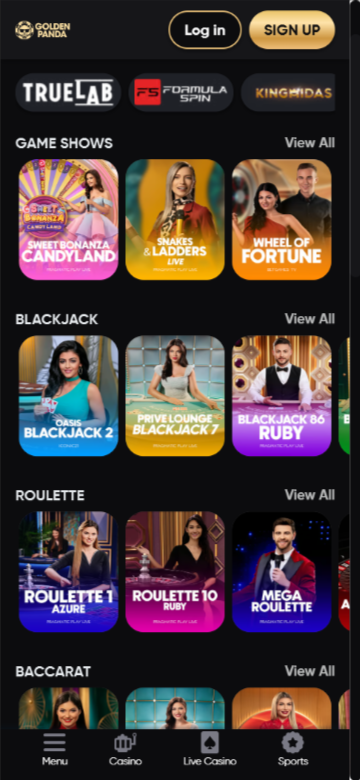Open the Menu drawer

pyautogui.click(x=55, y=749)
